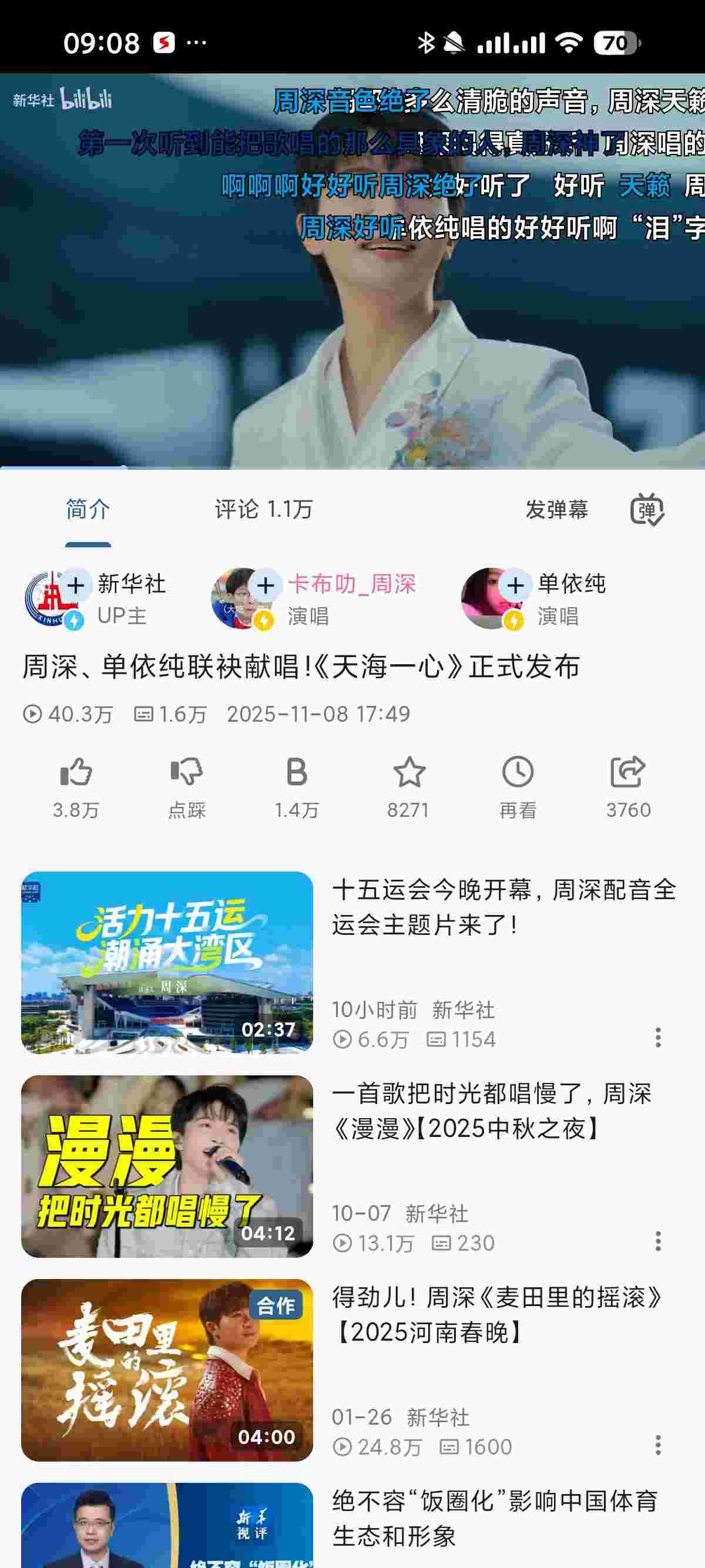The width and height of the screenshot is (705, 1568).
Task: Follow 新华社 with the plus icon
Action: tap(75, 585)
